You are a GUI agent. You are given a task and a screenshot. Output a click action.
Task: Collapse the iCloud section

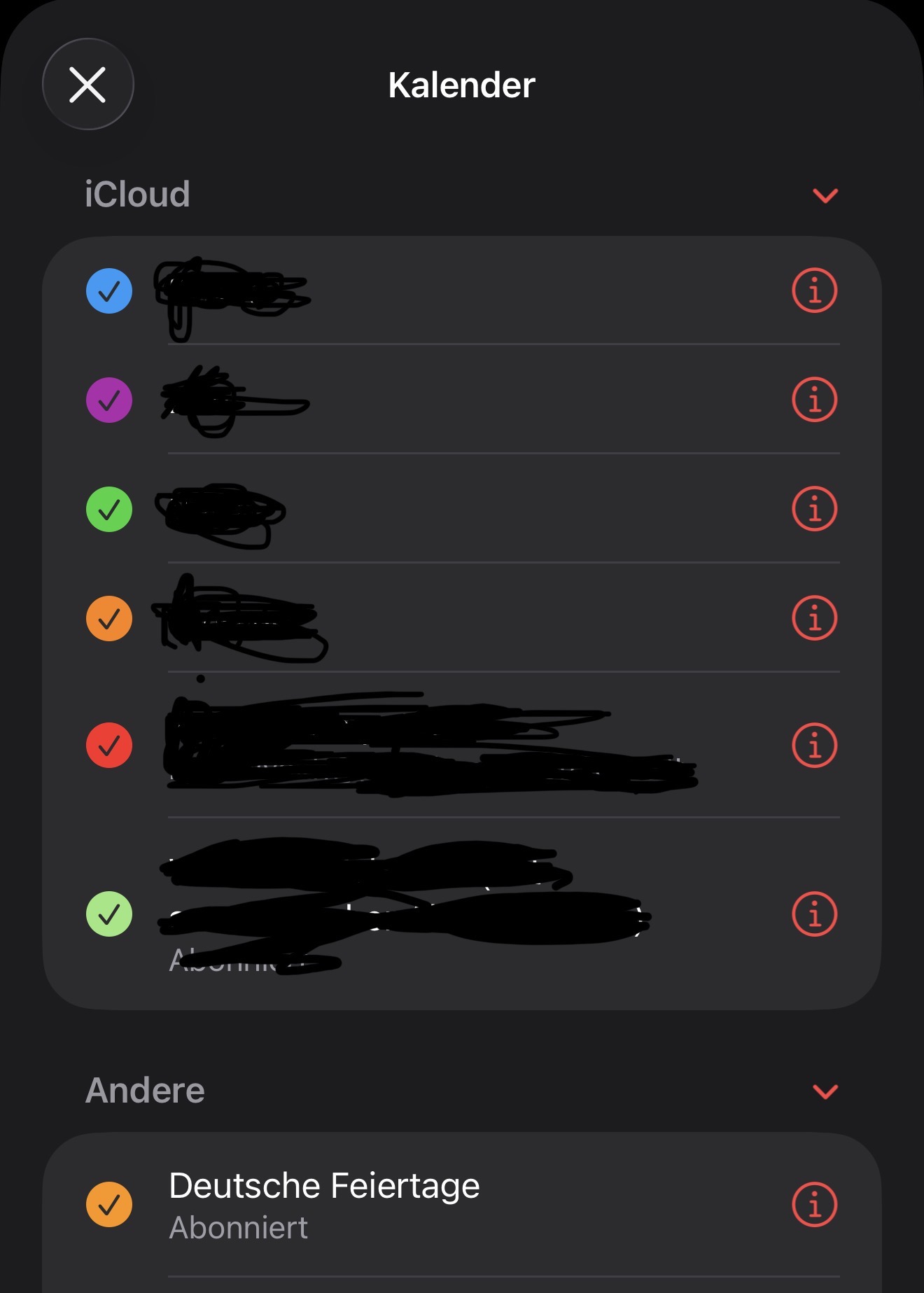pos(825,195)
